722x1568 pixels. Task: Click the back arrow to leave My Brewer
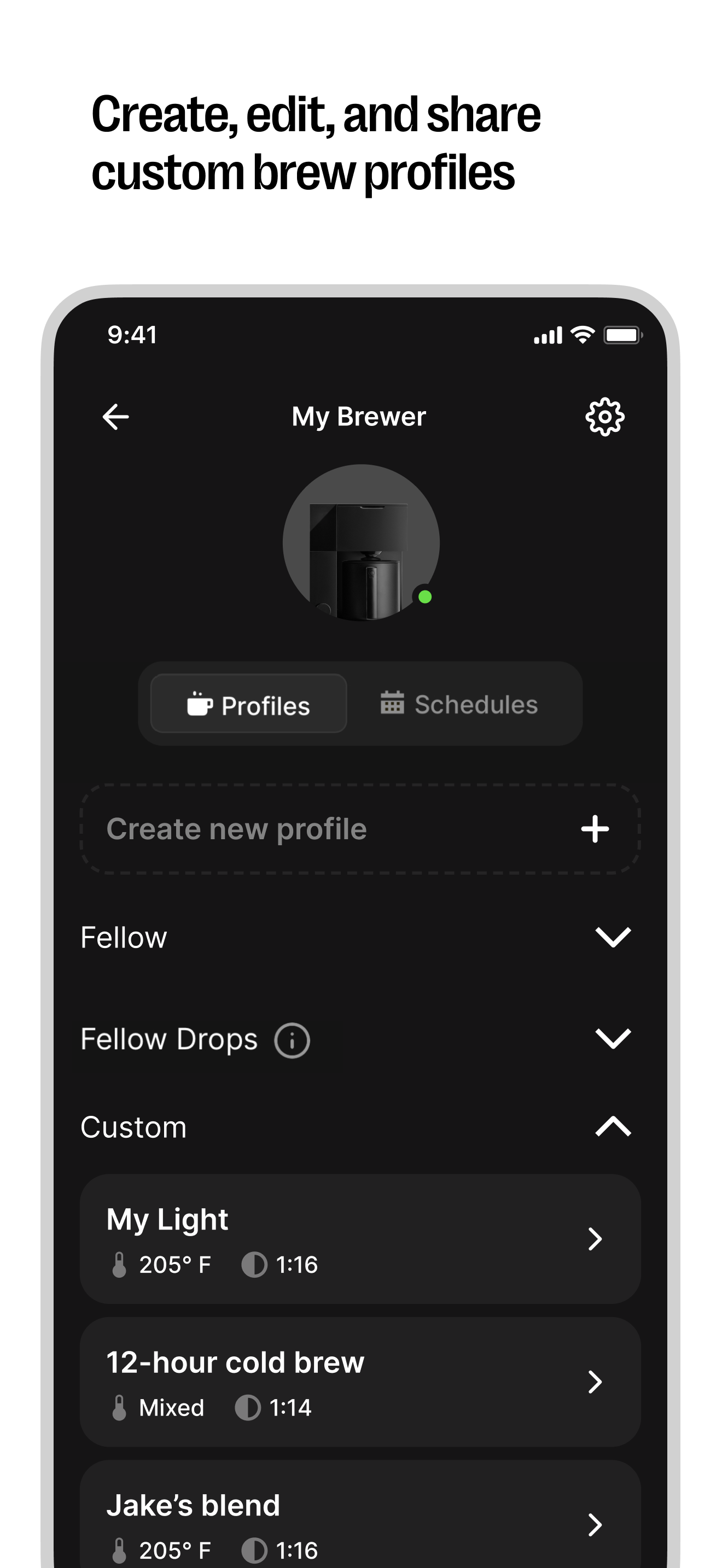[x=115, y=416]
